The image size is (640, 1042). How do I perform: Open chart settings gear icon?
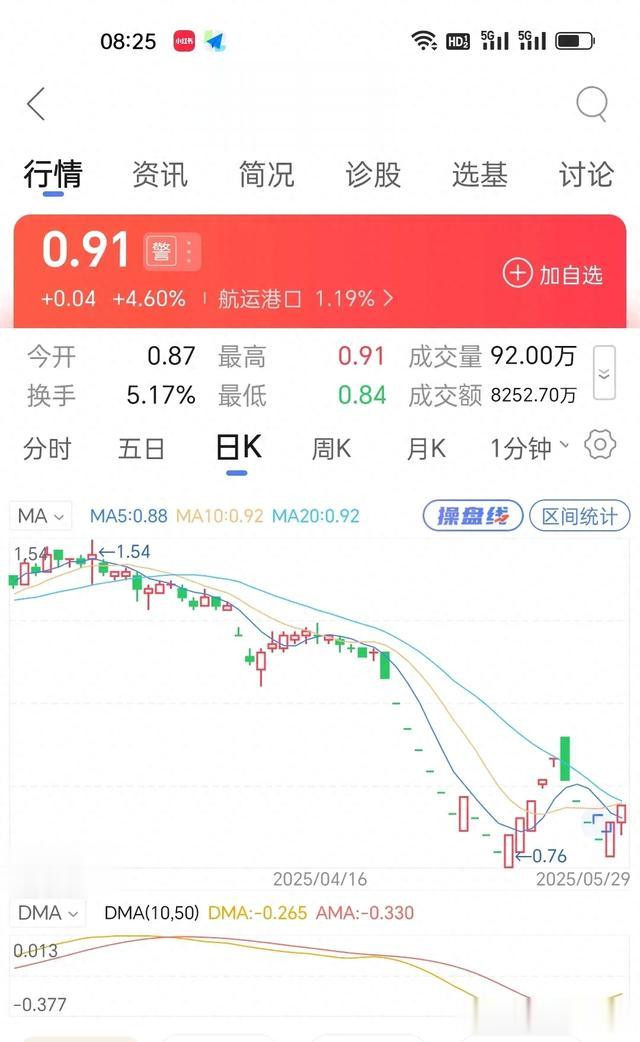[600, 445]
